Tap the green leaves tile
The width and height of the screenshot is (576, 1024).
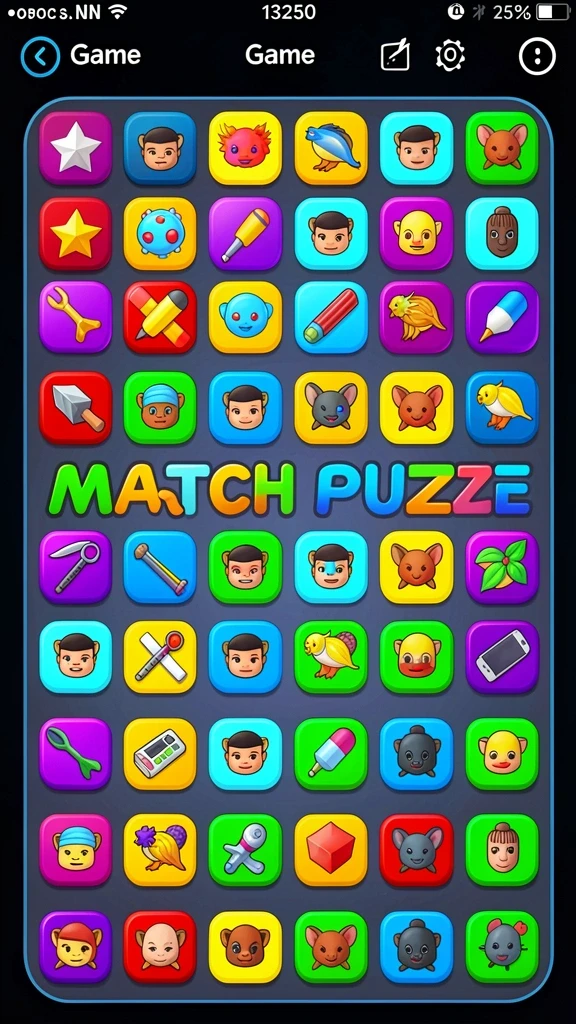click(502, 567)
